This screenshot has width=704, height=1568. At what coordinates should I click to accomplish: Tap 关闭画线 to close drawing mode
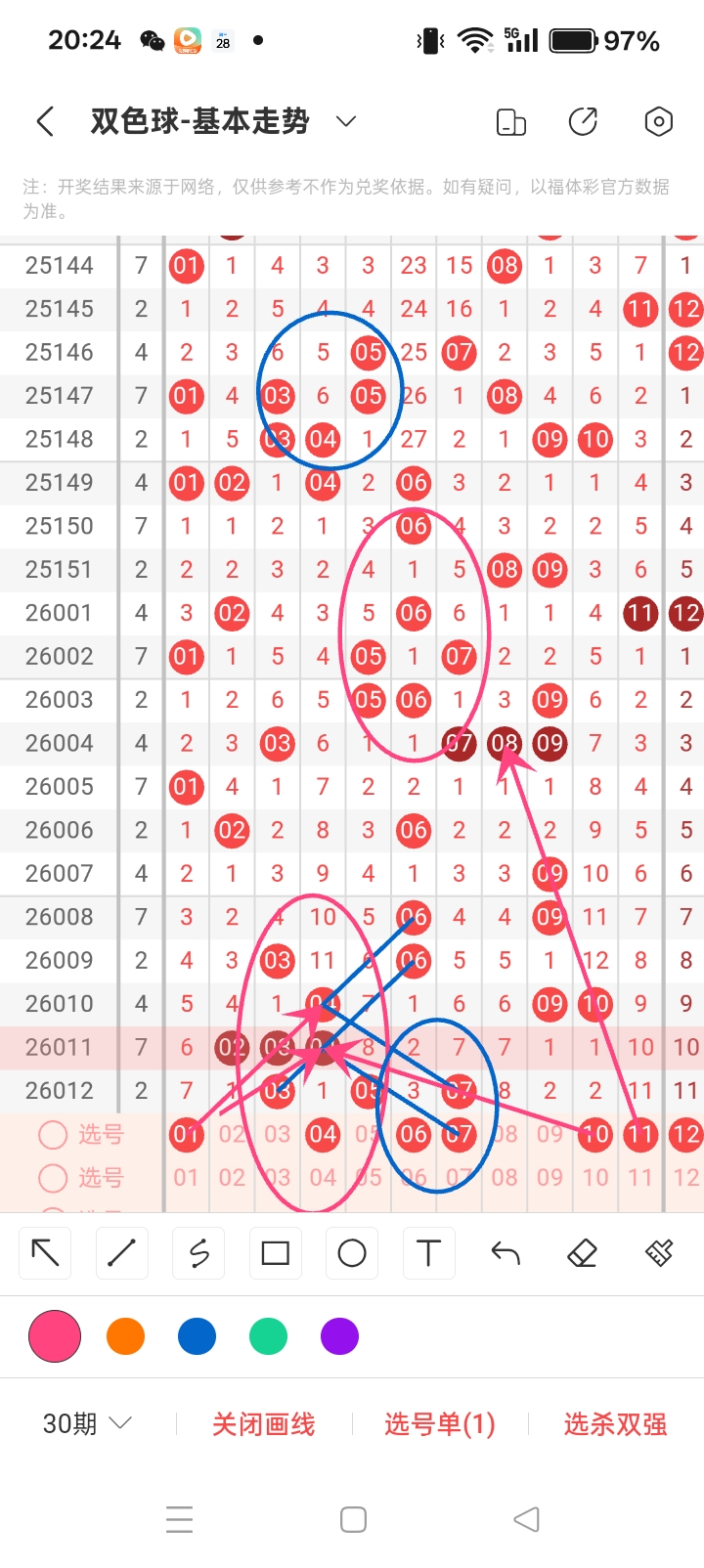pyautogui.click(x=264, y=1424)
